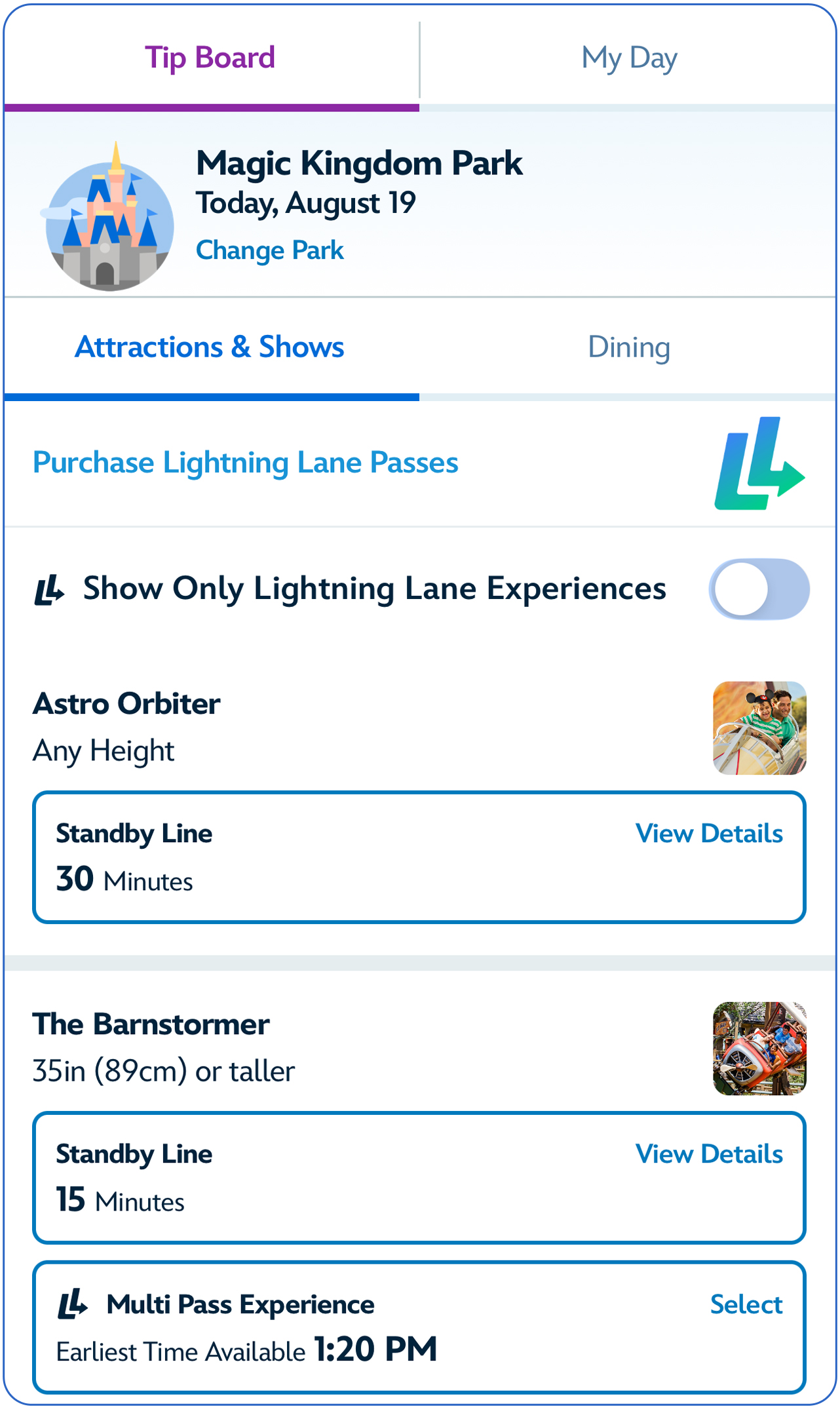The width and height of the screenshot is (840, 1417).
Task: Open the Astro Orbiter attraction photo
Action: click(759, 728)
